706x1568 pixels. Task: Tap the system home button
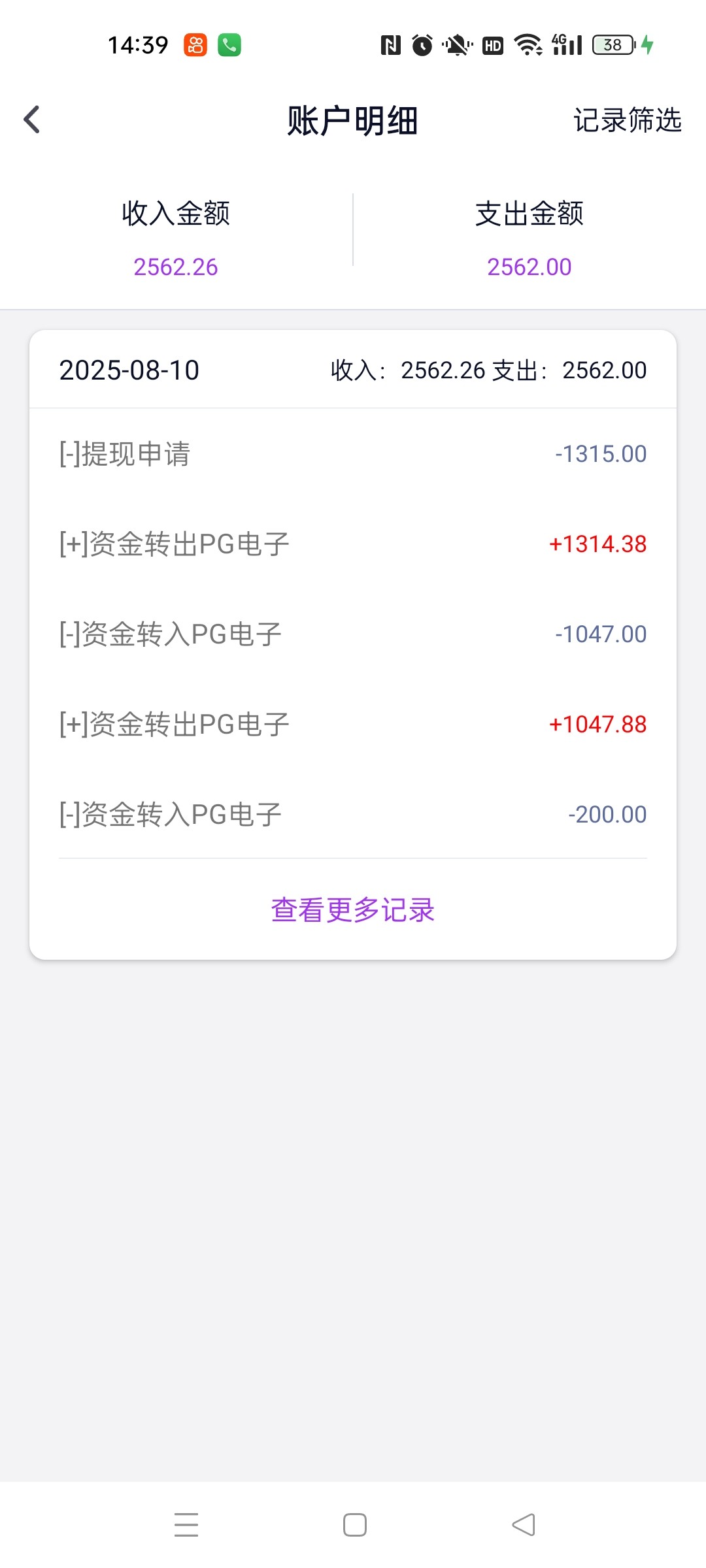(x=354, y=1525)
